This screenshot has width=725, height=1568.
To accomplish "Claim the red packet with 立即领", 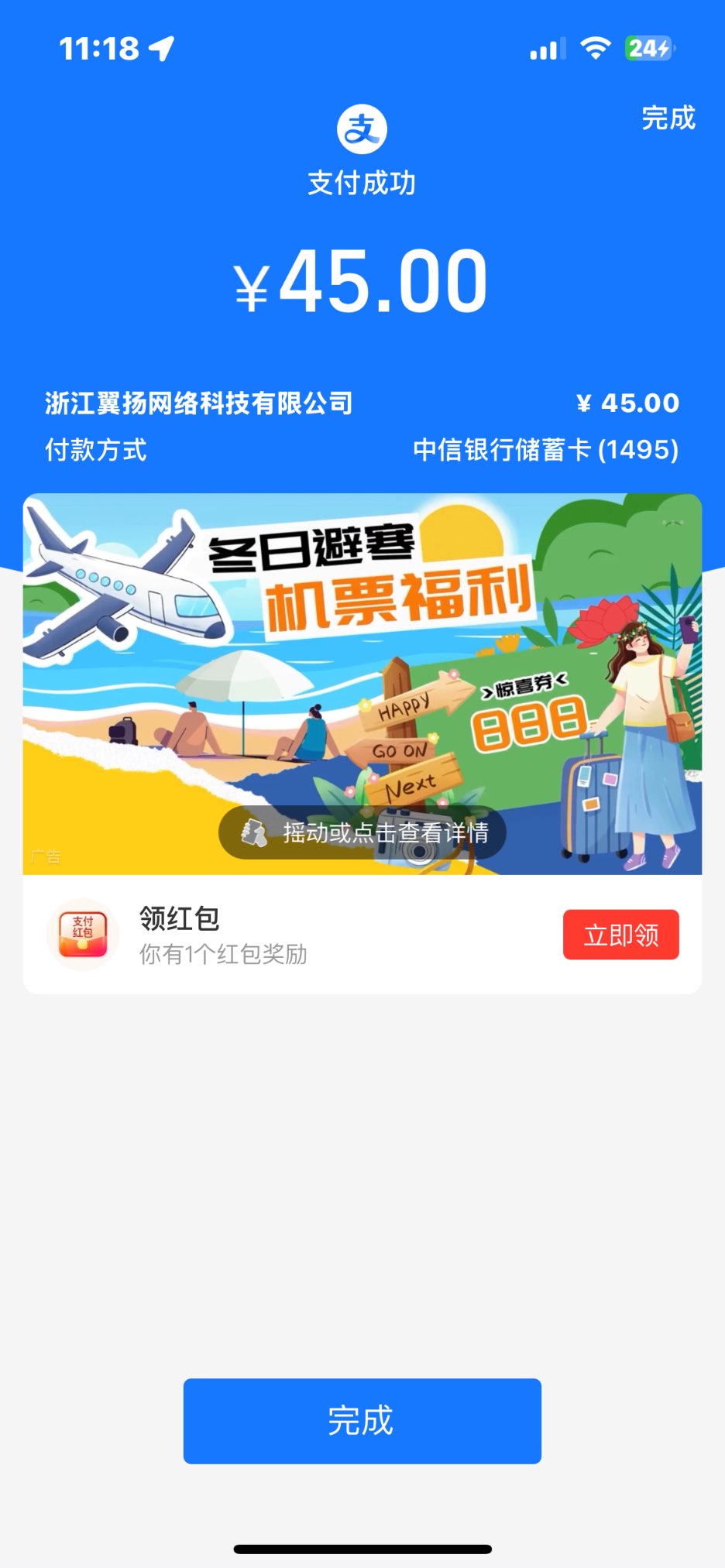I will coord(620,935).
